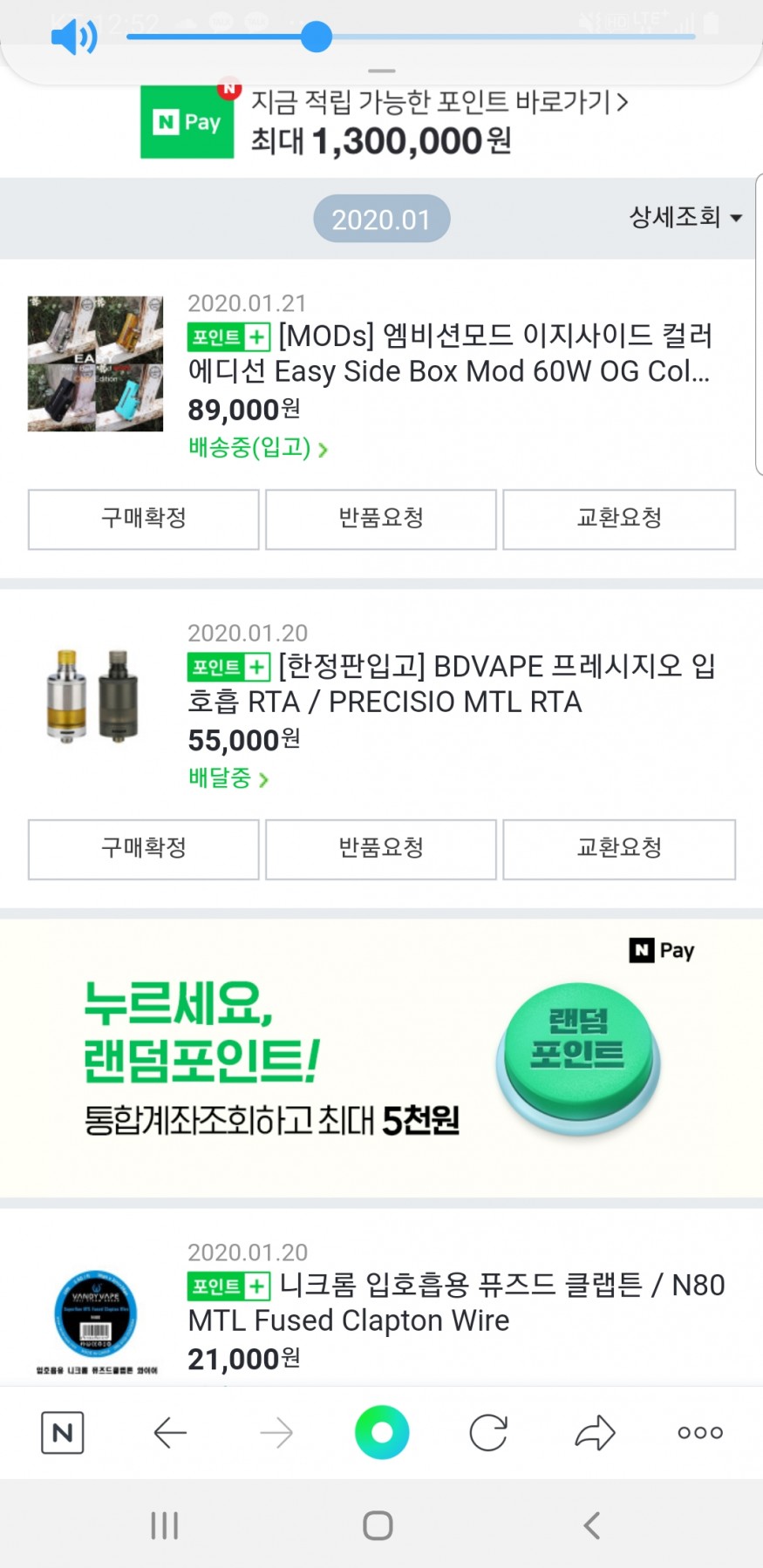Request return for PRECISIO MTL RTA

click(x=381, y=848)
